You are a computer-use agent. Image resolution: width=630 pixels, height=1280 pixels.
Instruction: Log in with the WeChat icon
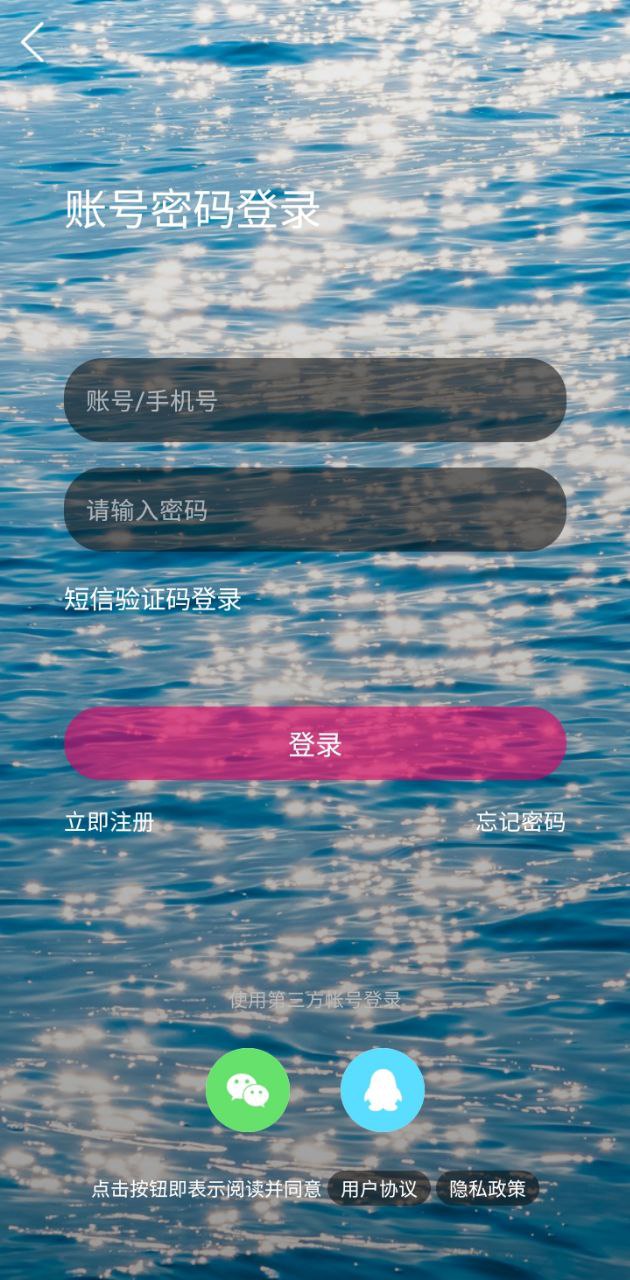tap(248, 1090)
